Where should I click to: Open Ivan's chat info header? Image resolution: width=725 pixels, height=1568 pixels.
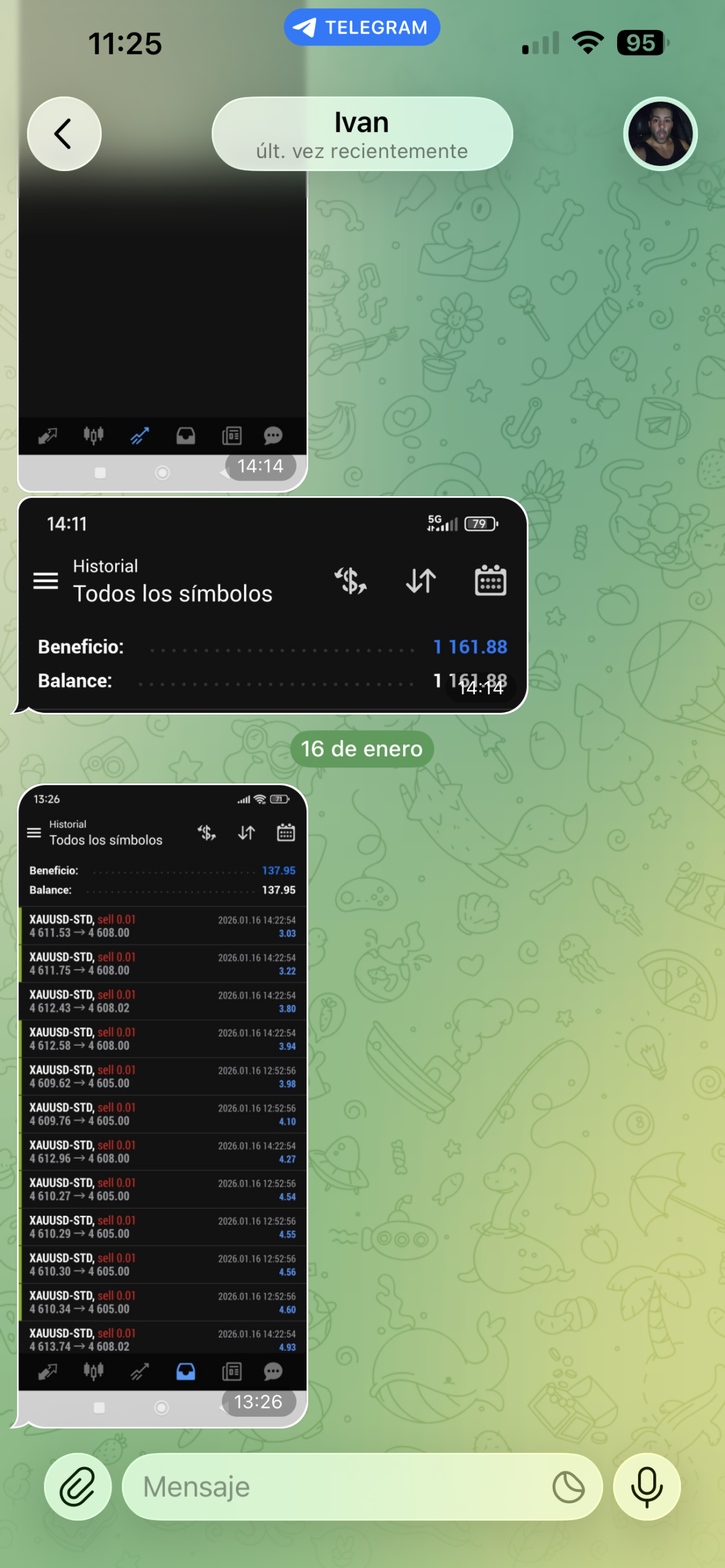[362, 134]
